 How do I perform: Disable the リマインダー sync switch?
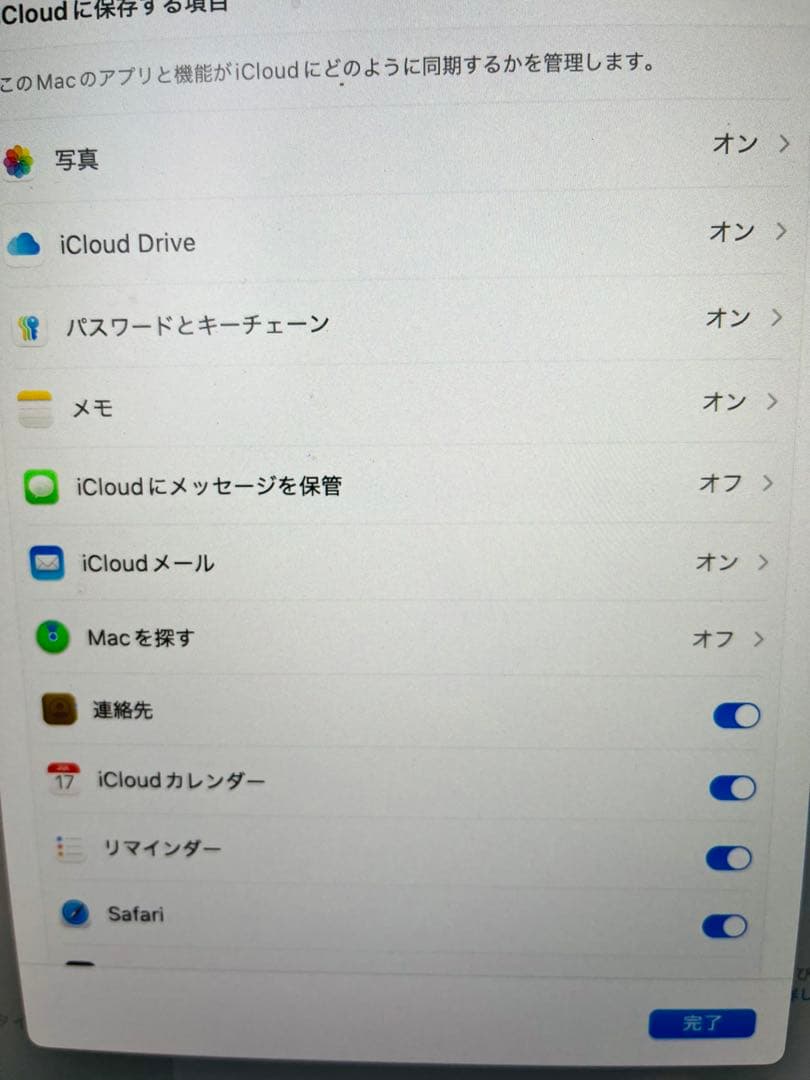pos(730,857)
